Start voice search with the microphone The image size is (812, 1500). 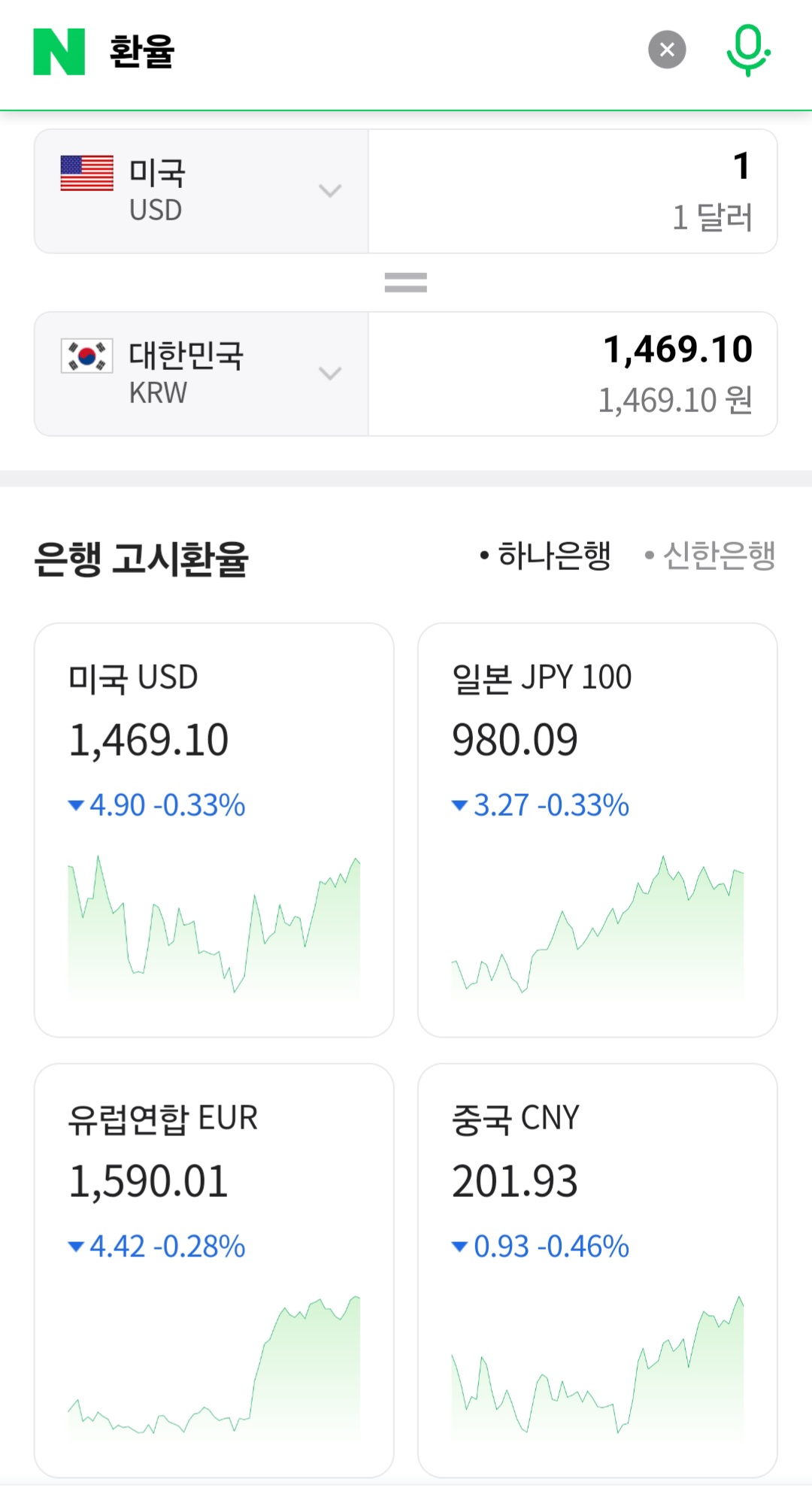[747, 50]
